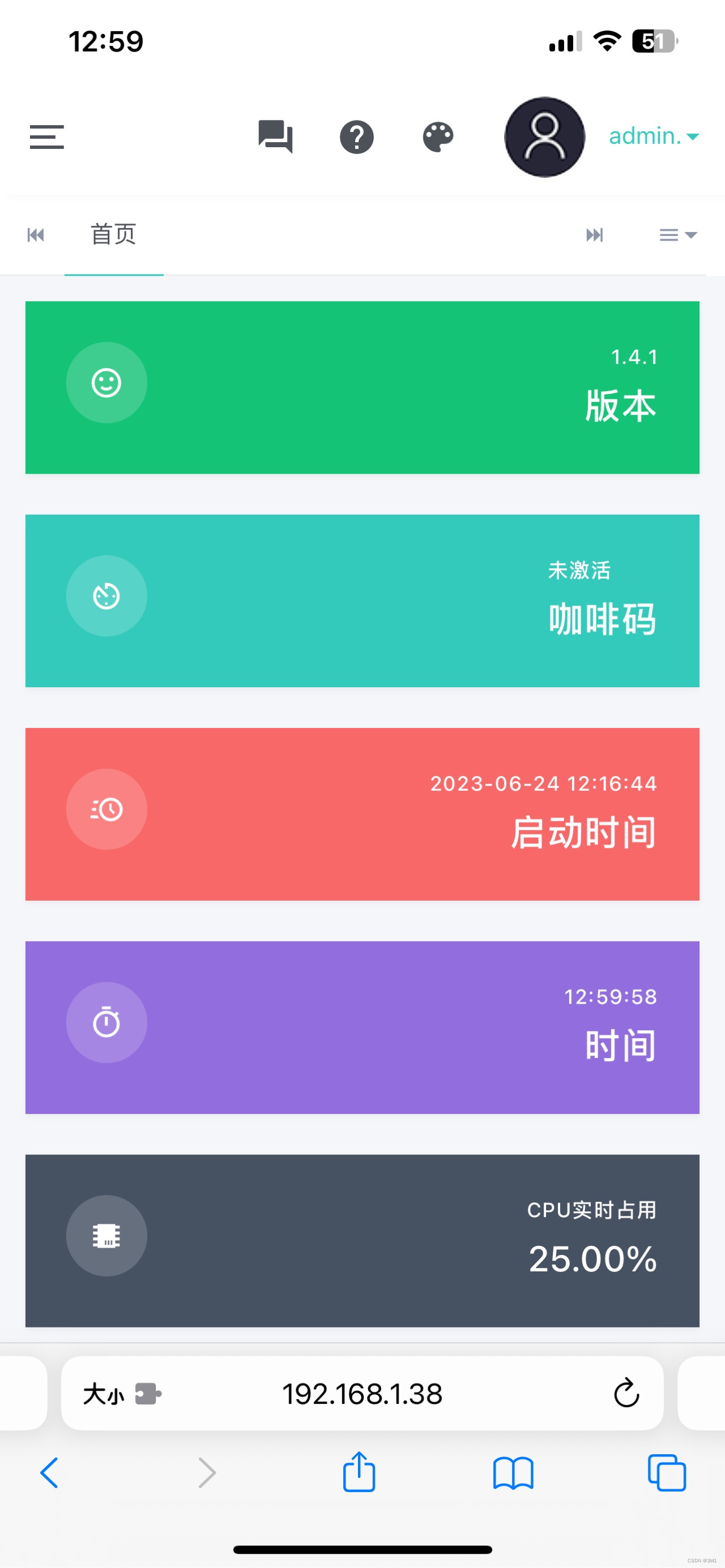Viewport: 725px width, 1568px height.
Task: Open the hamburger navigation menu
Action: pos(47,138)
